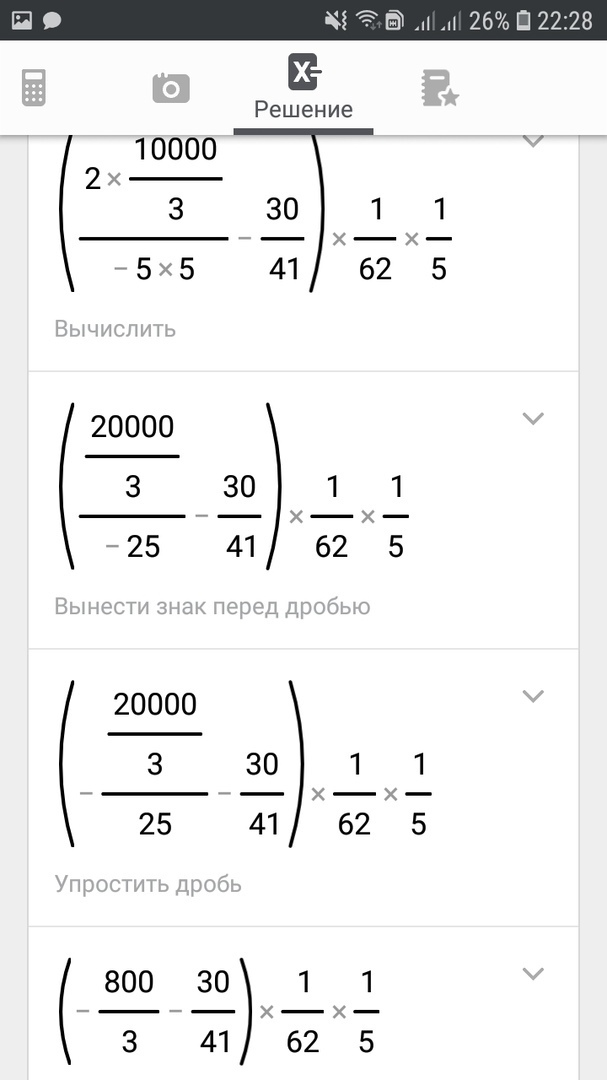Expand the Вычислить step
607x1080 pixels.
pos(533,141)
